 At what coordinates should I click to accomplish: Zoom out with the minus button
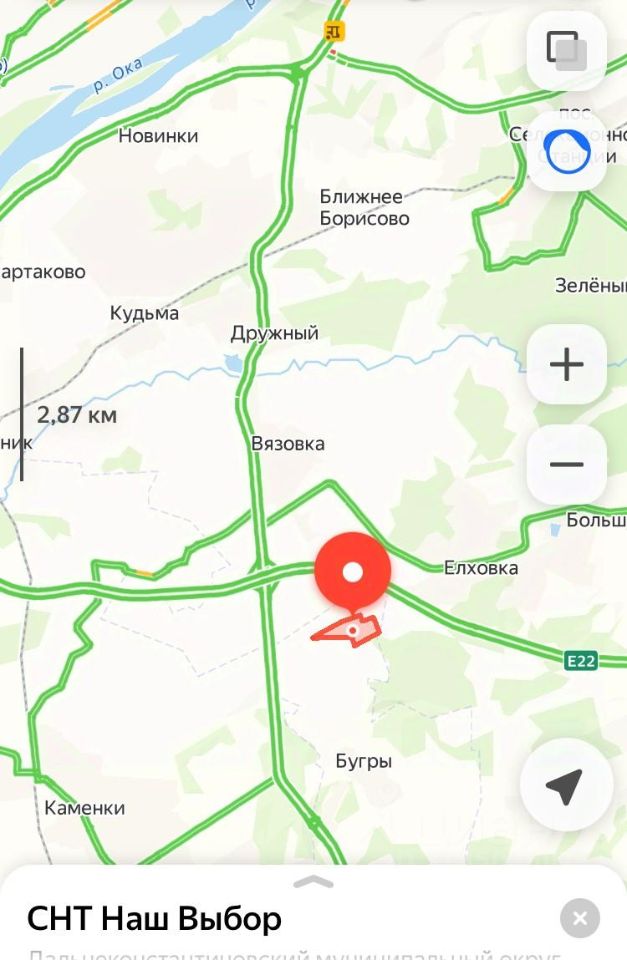click(x=566, y=465)
